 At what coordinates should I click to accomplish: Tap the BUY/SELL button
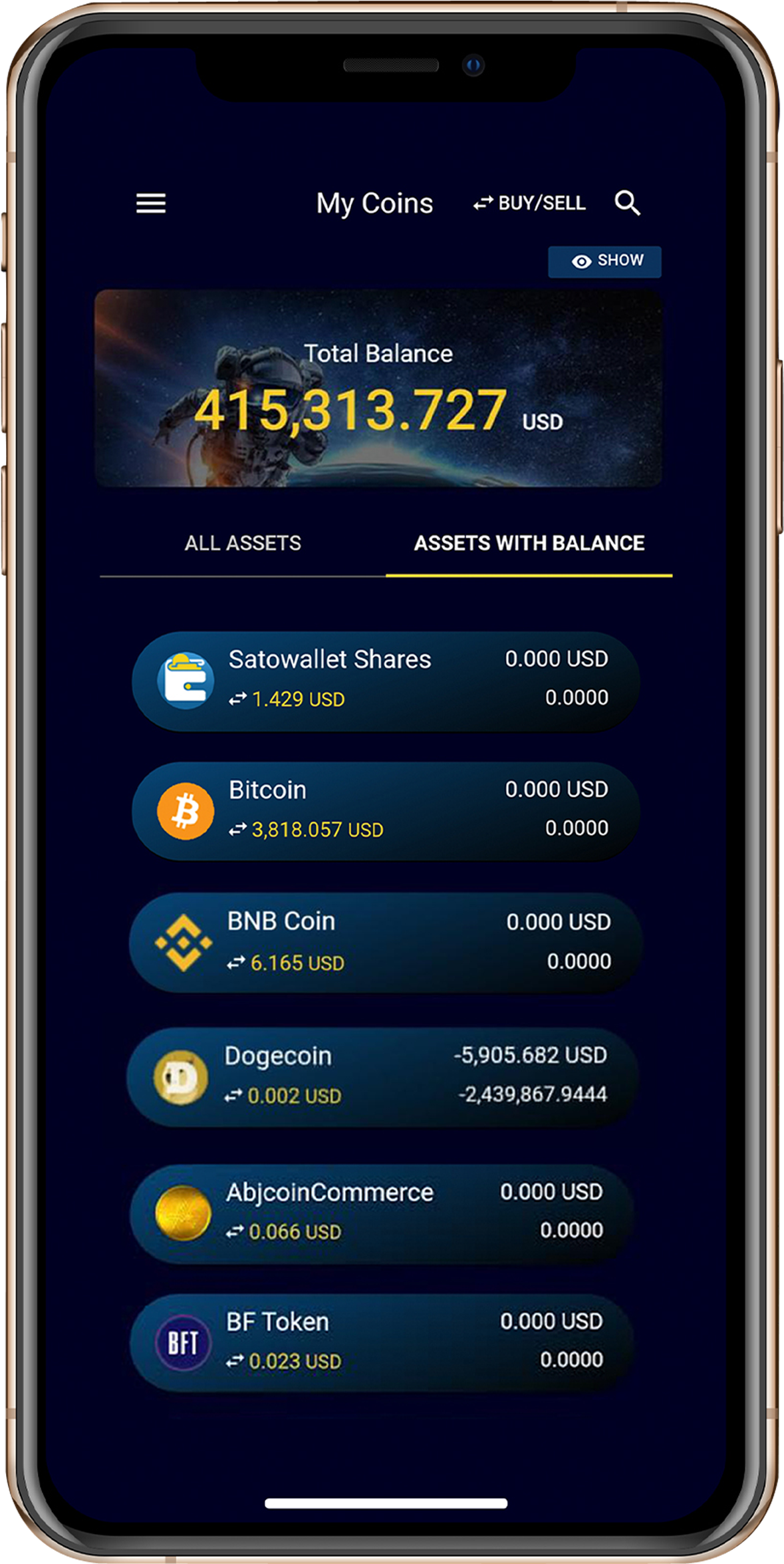pos(529,203)
